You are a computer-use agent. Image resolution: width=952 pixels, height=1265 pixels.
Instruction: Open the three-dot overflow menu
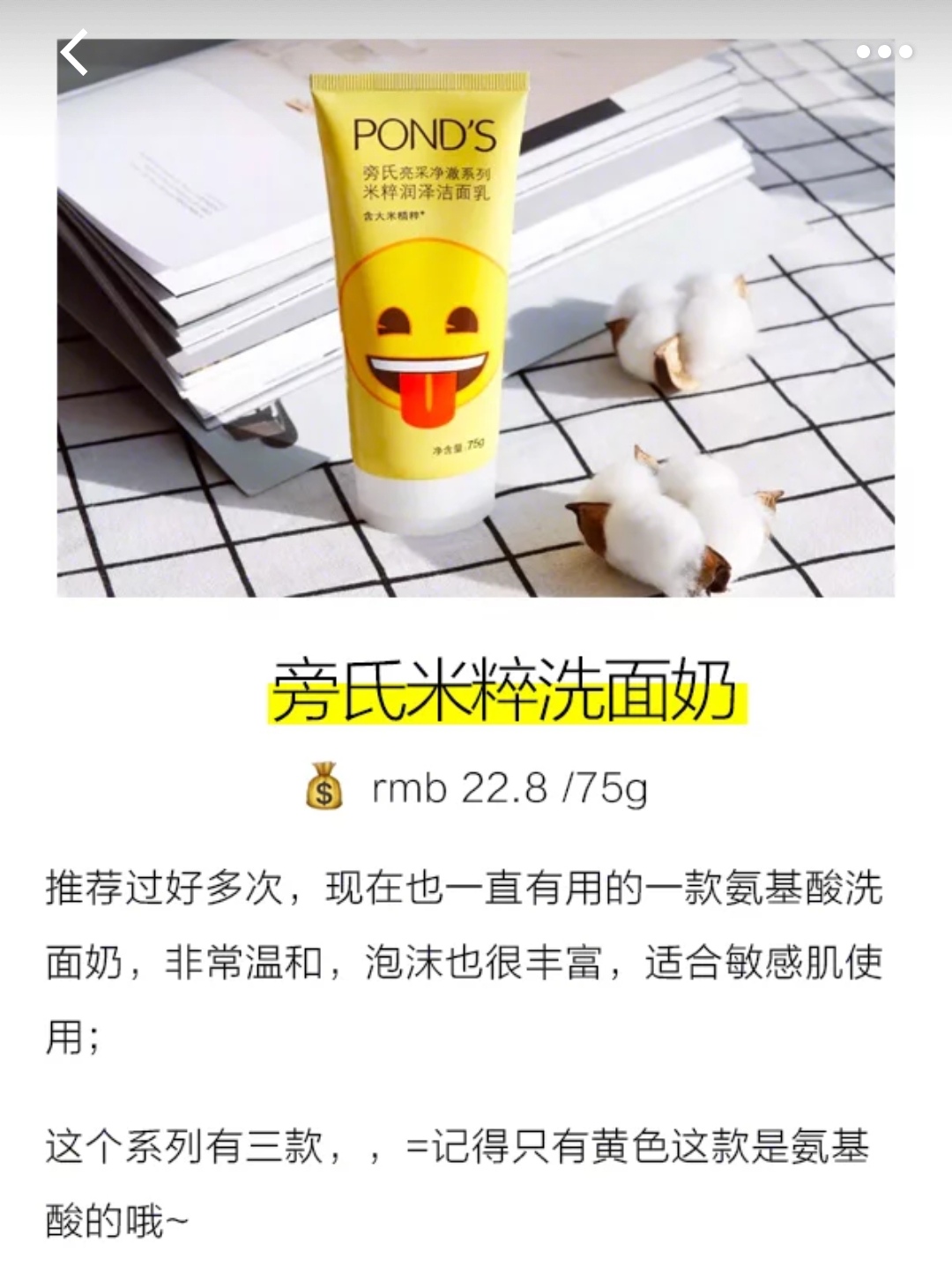pyautogui.click(x=884, y=52)
